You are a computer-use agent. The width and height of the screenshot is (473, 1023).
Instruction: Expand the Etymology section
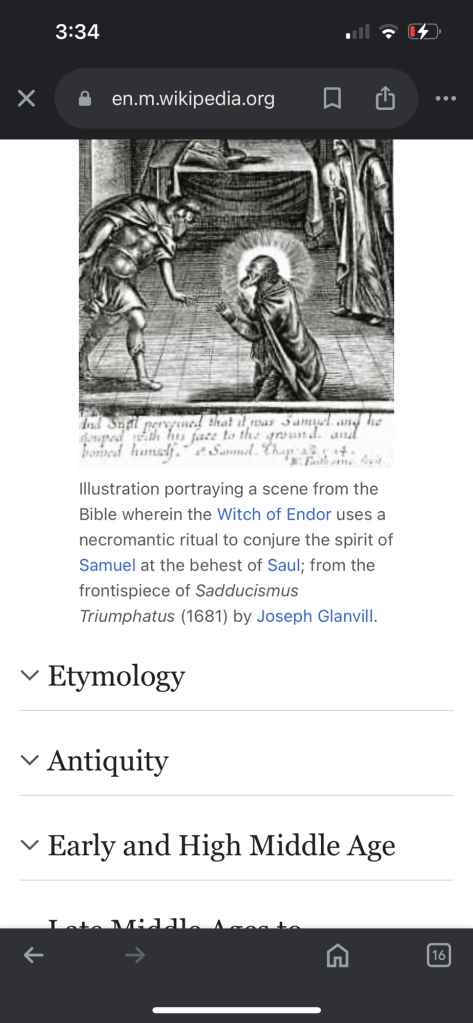pos(236,677)
